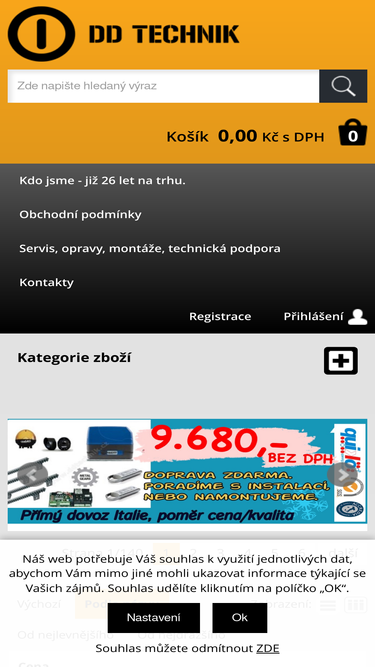Open cookie Nastavení

tap(153, 618)
